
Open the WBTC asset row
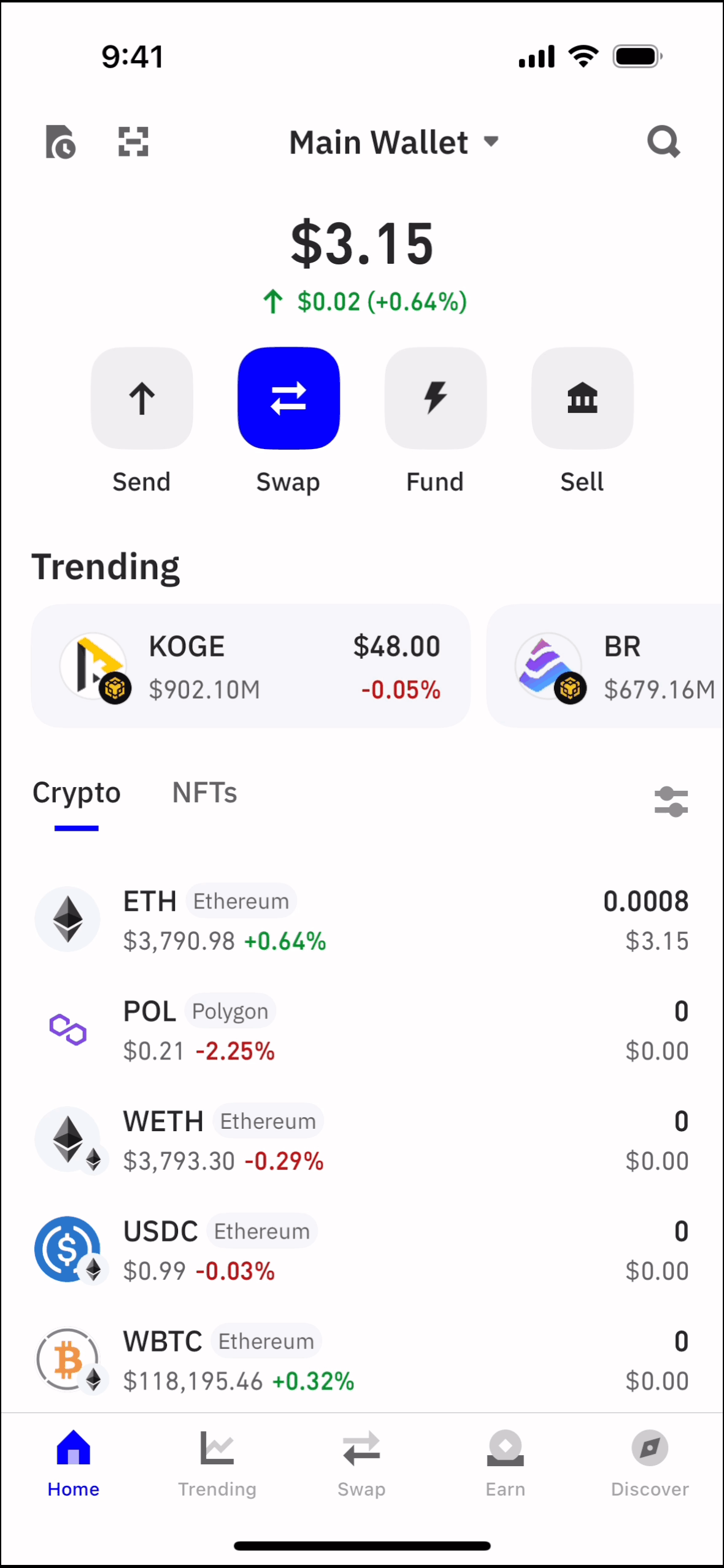coord(362,1361)
